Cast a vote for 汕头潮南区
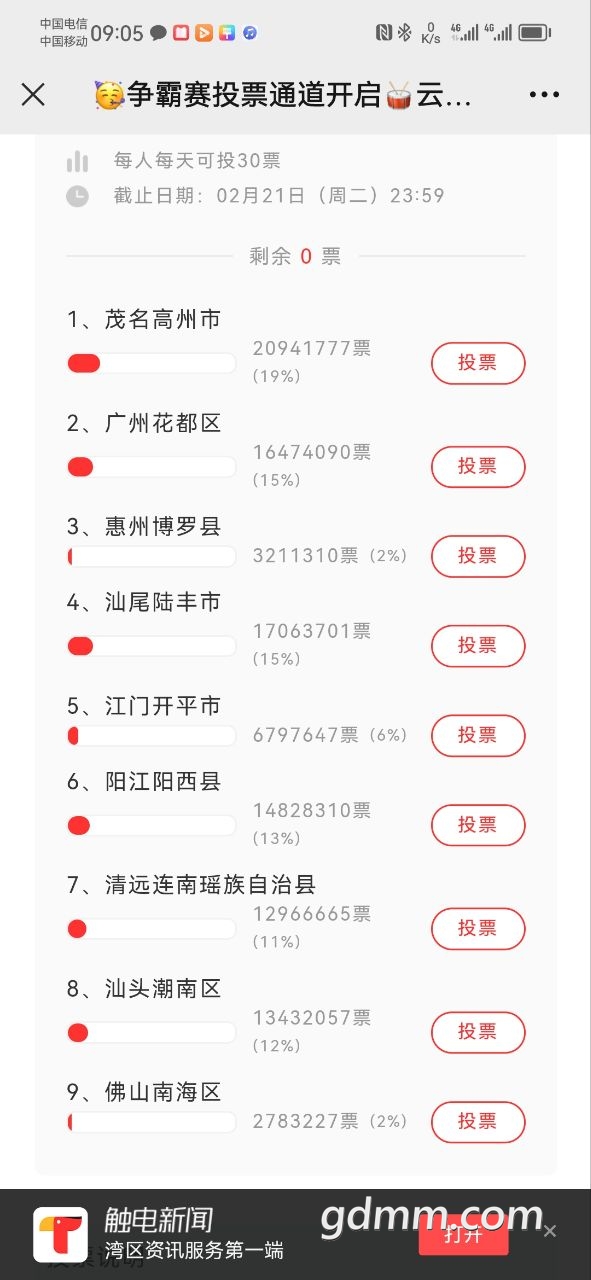The height and width of the screenshot is (1280, 591). click(x=478, y=1033)
